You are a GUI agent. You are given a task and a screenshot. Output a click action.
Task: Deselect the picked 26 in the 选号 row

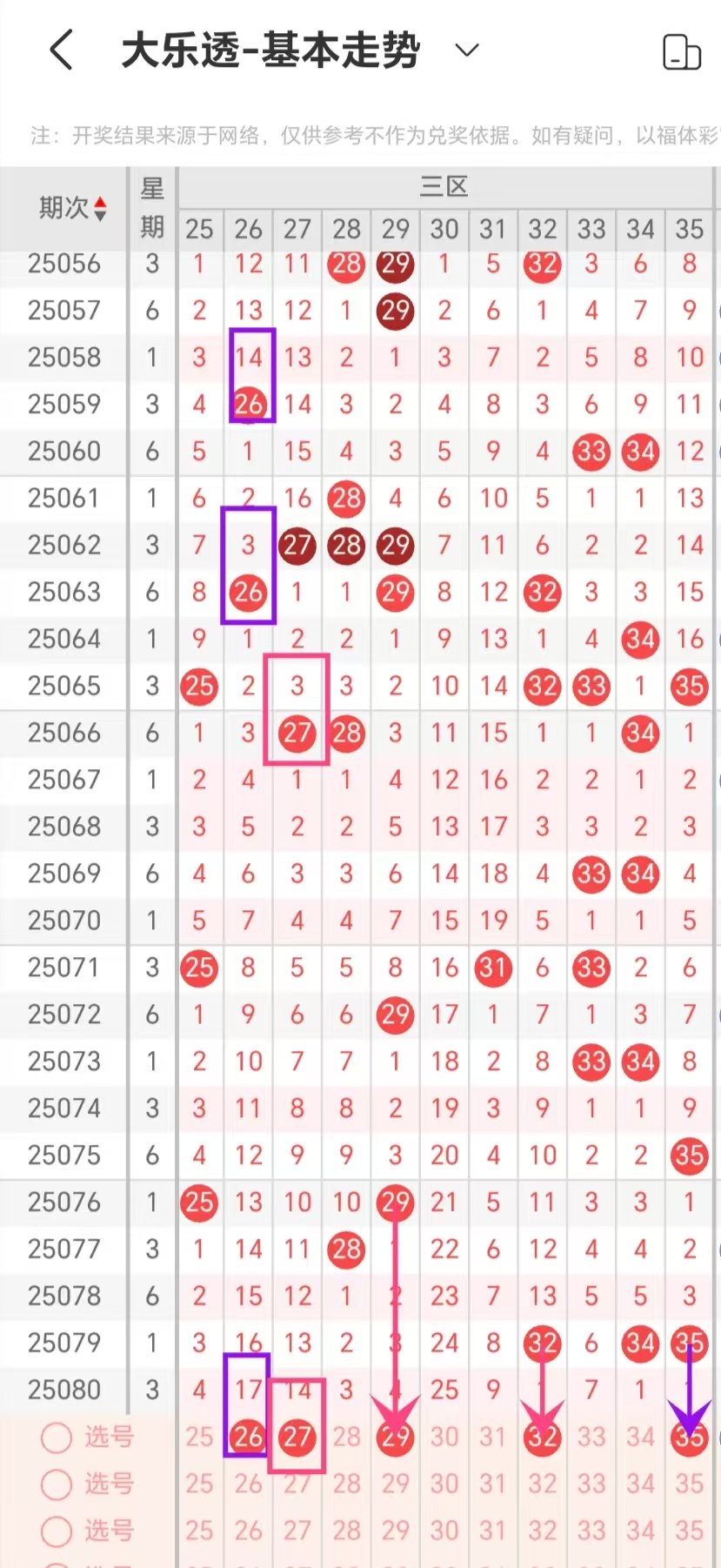coord(248,1437)
